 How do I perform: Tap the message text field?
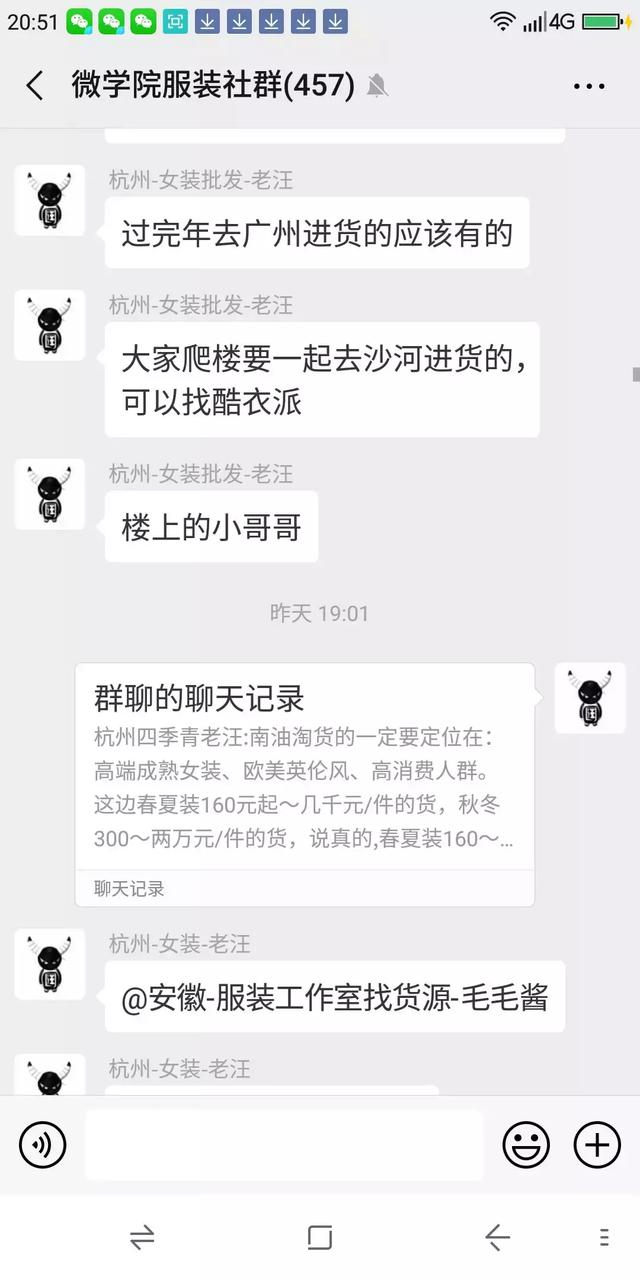[x=283, y=1145]
